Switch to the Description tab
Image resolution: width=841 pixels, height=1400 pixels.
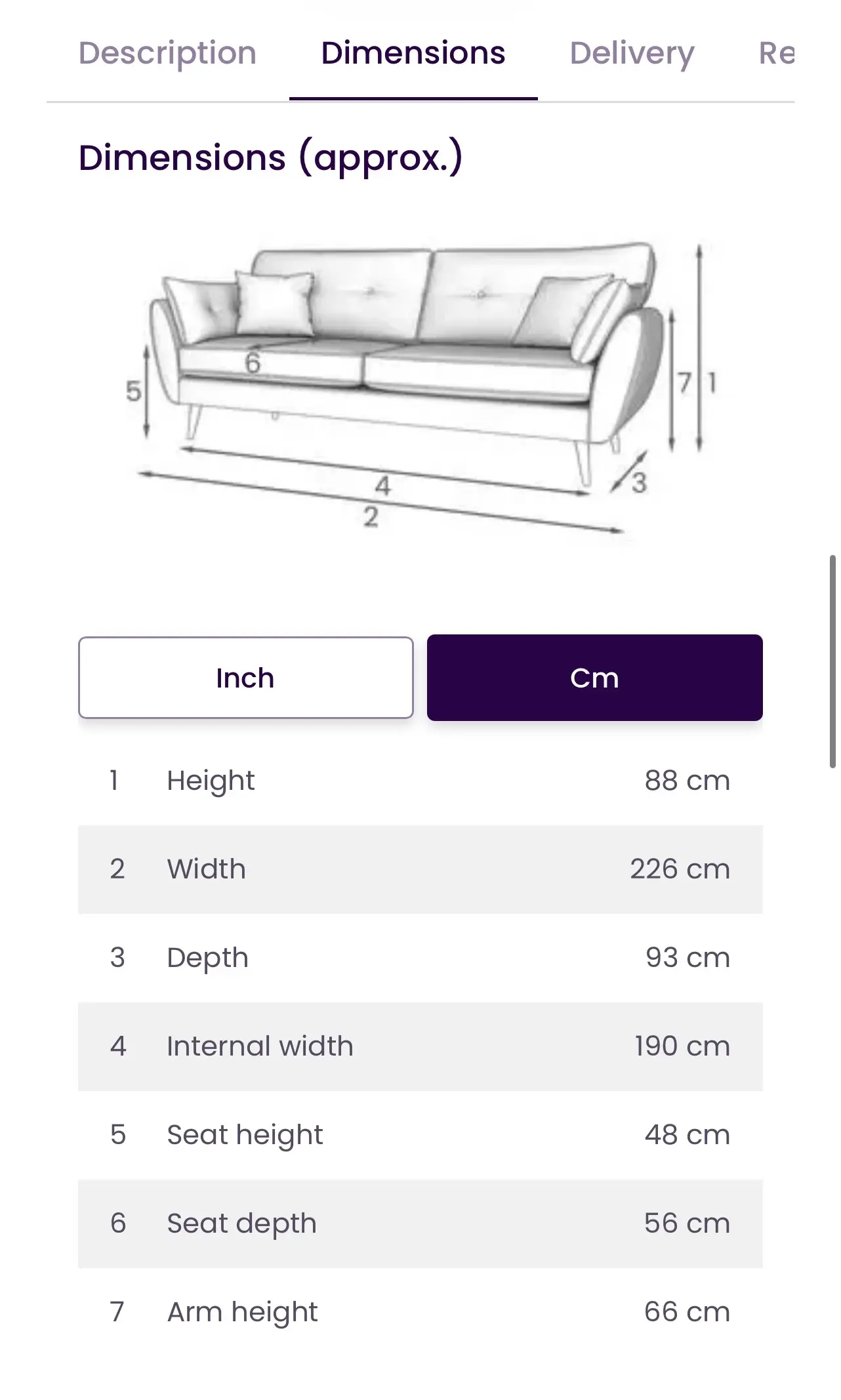167,54
